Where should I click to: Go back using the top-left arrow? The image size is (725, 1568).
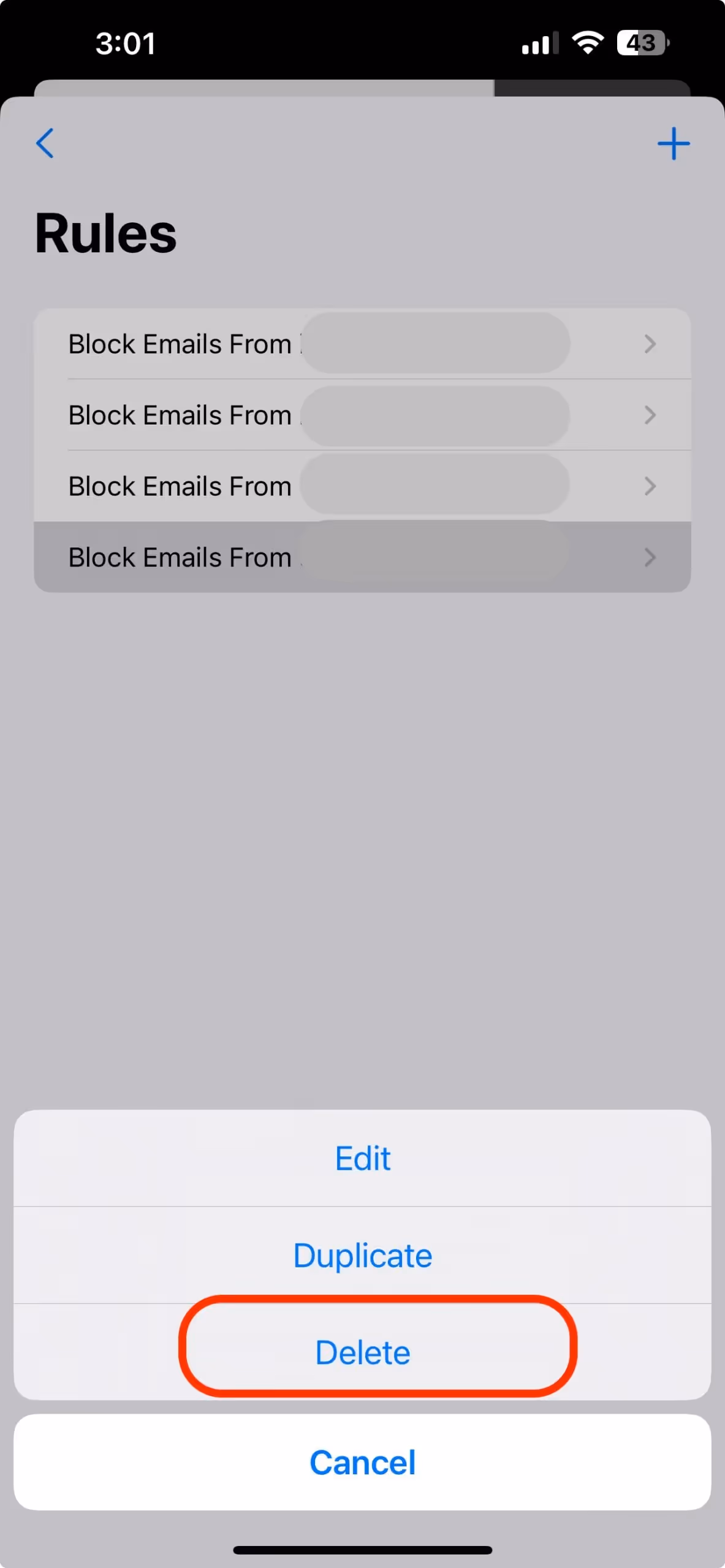[x=45, y=143]
